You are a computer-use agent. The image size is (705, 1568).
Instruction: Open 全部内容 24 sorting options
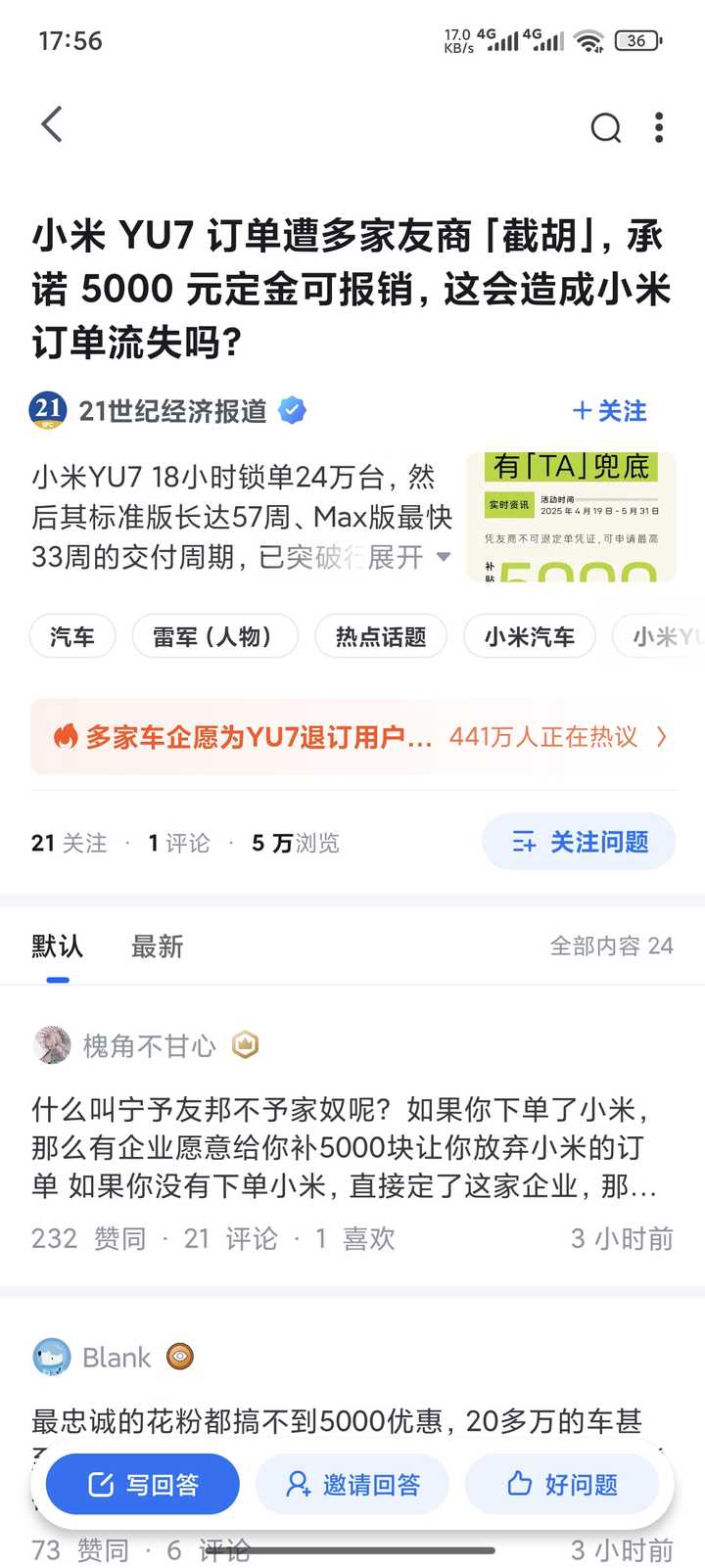pyautogui.click(x=612, y=945)
